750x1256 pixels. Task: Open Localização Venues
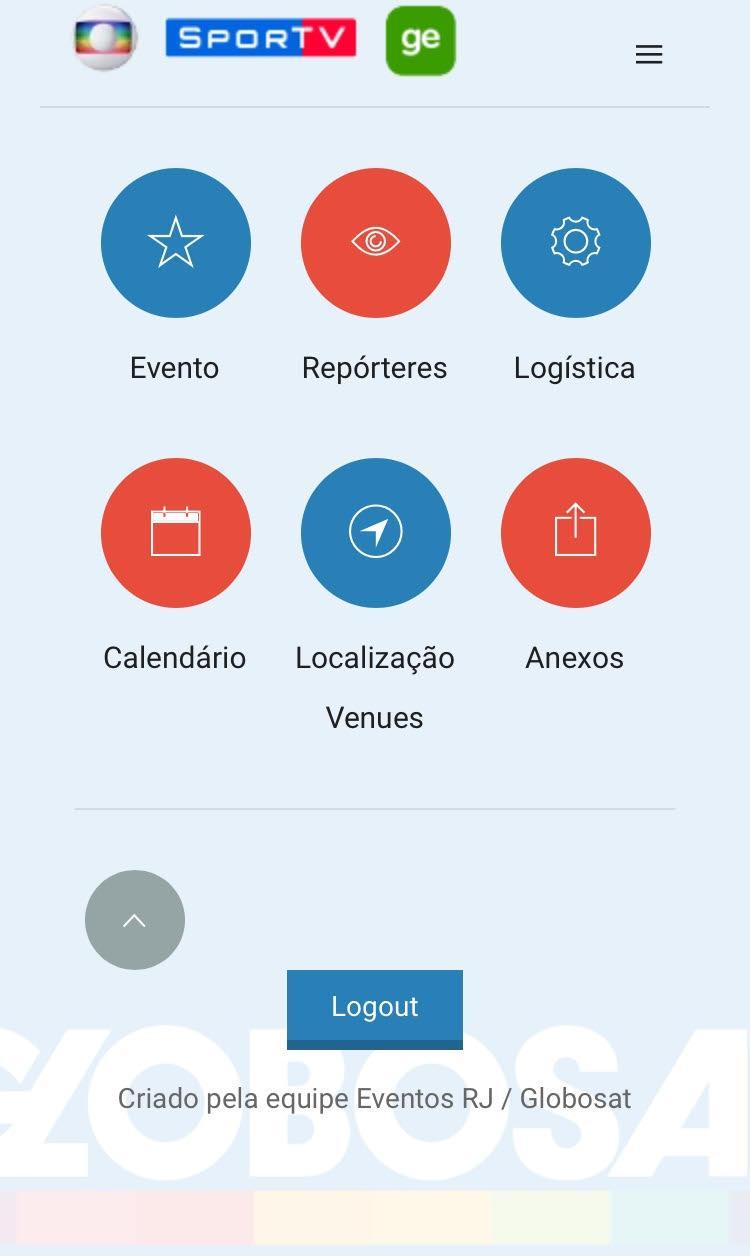(376, 533)
